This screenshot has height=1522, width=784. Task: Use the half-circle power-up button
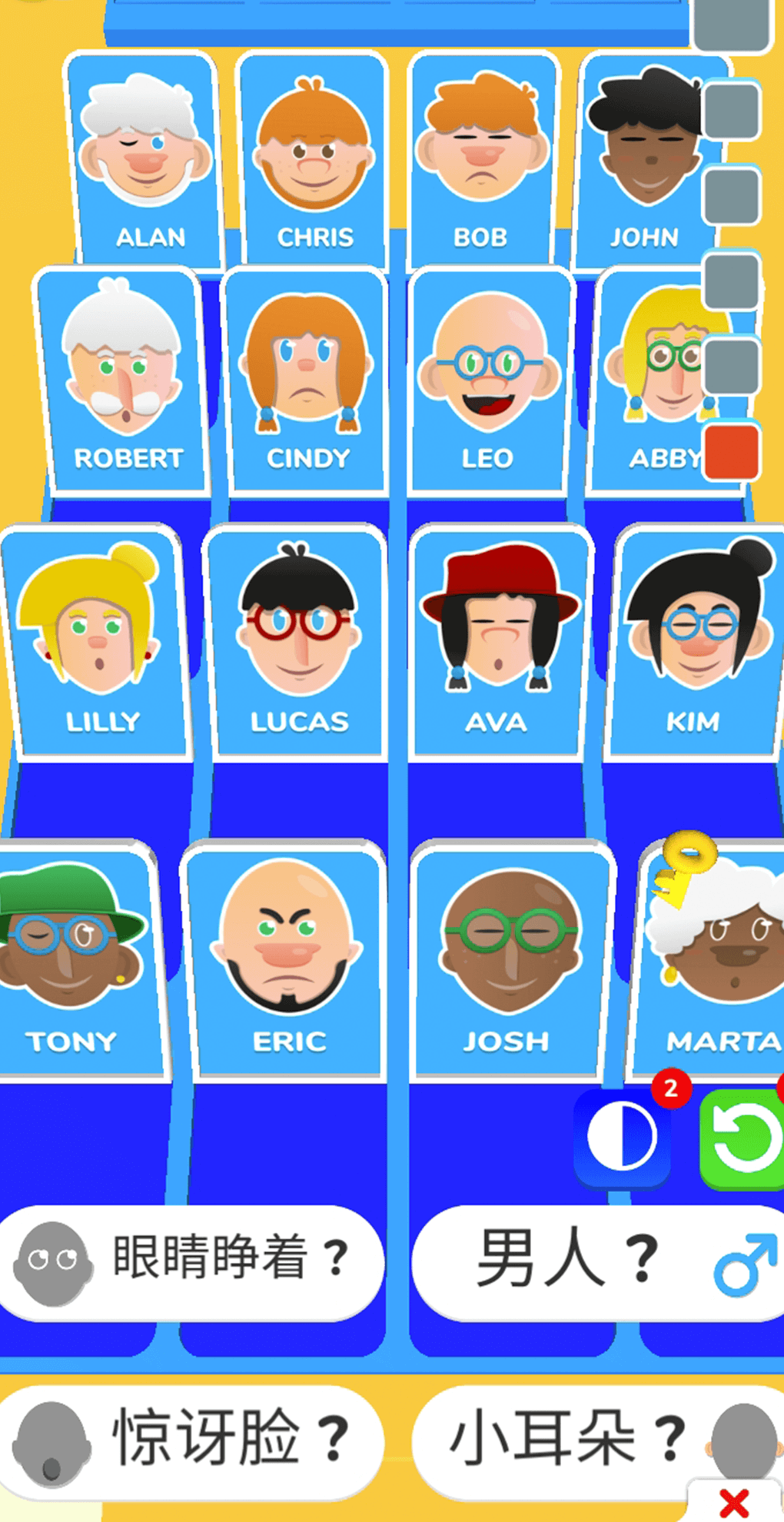[622, 1138]
